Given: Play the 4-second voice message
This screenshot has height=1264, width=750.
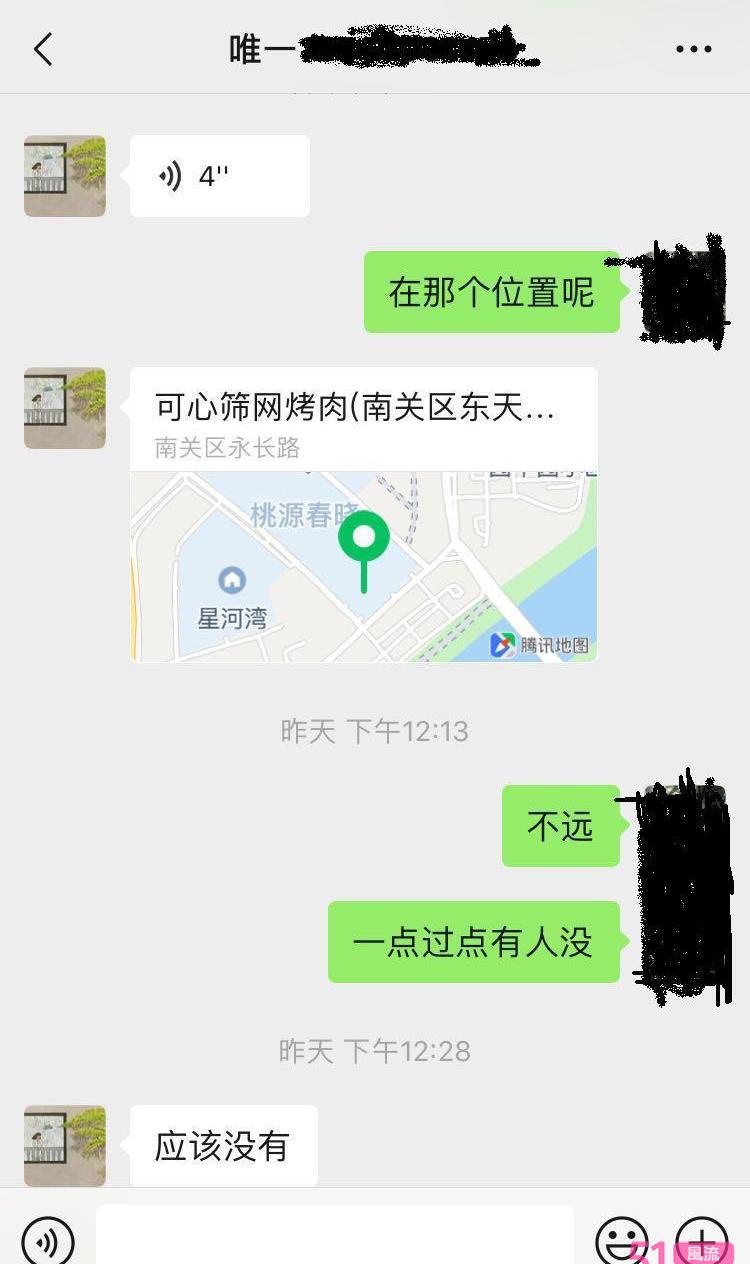Looking at the screenshot, I should click(220, 175).
